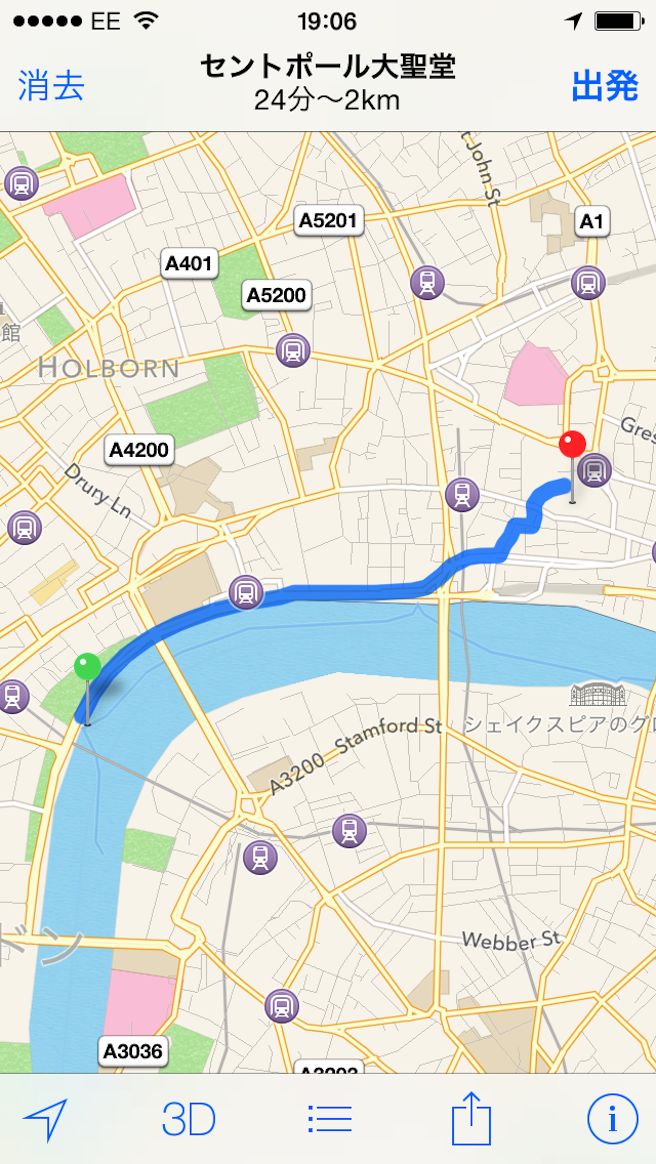Share this route
Image resolution: width=656 pixels, height=1164 pixels.
click(x=472, y=1117)
